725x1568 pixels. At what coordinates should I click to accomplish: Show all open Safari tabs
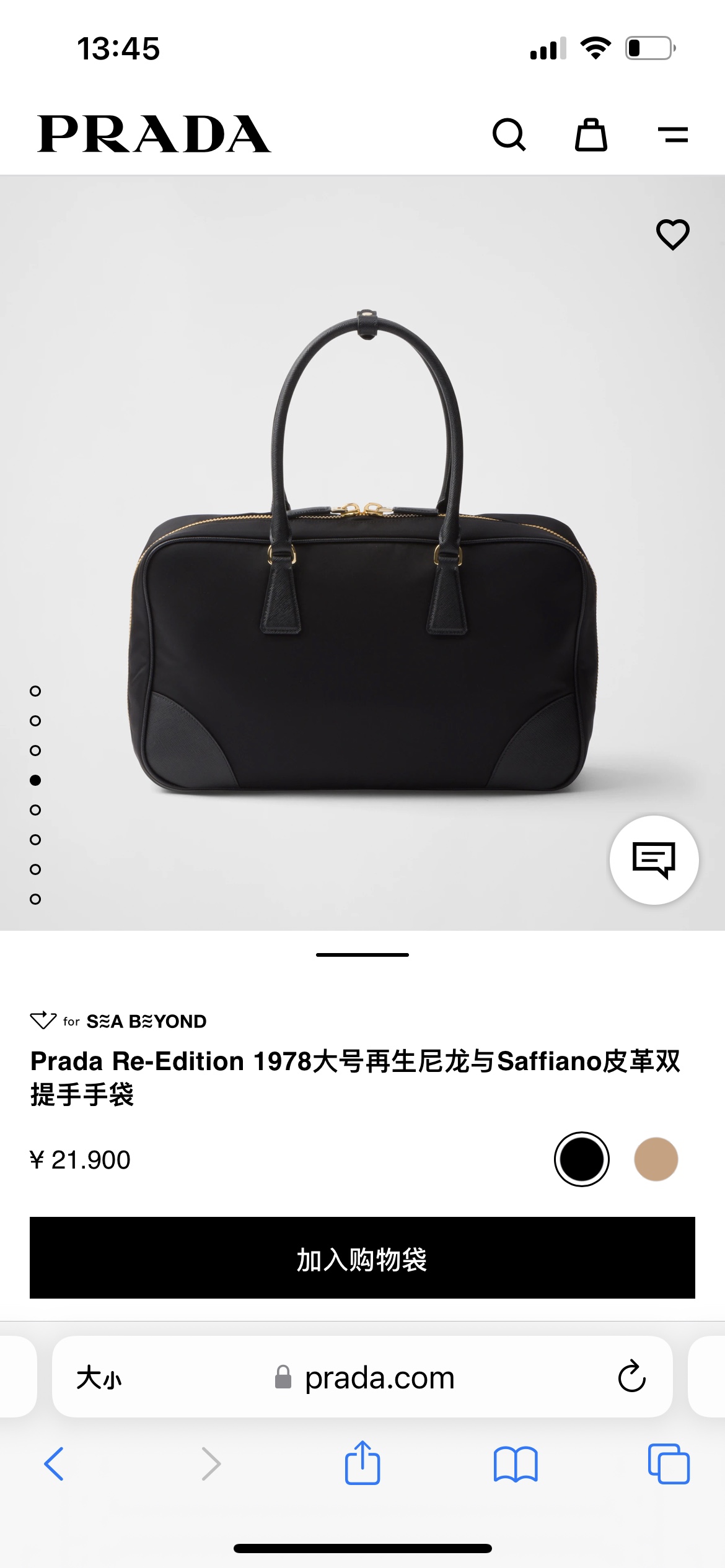point(669,1464)
